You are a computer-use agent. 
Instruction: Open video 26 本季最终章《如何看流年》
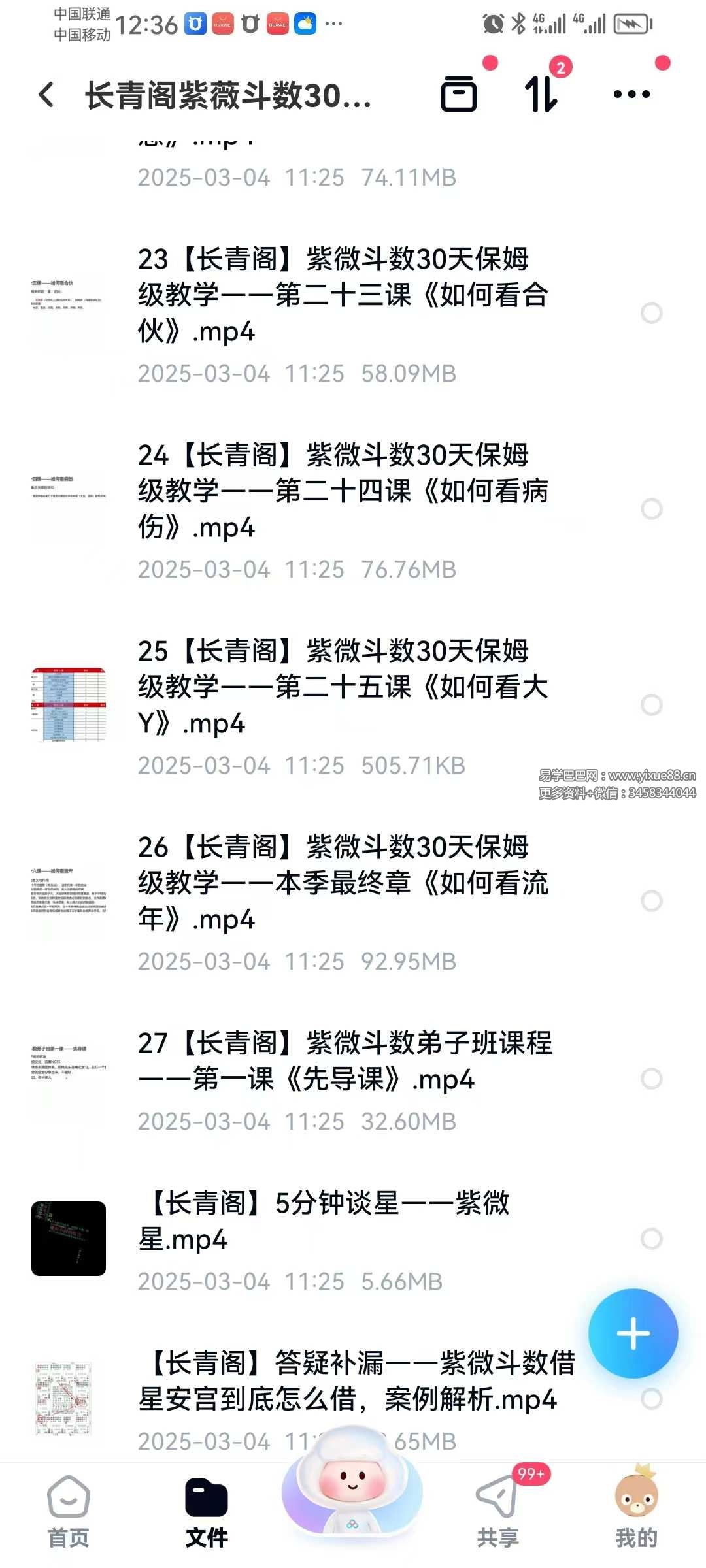(343, 883)
